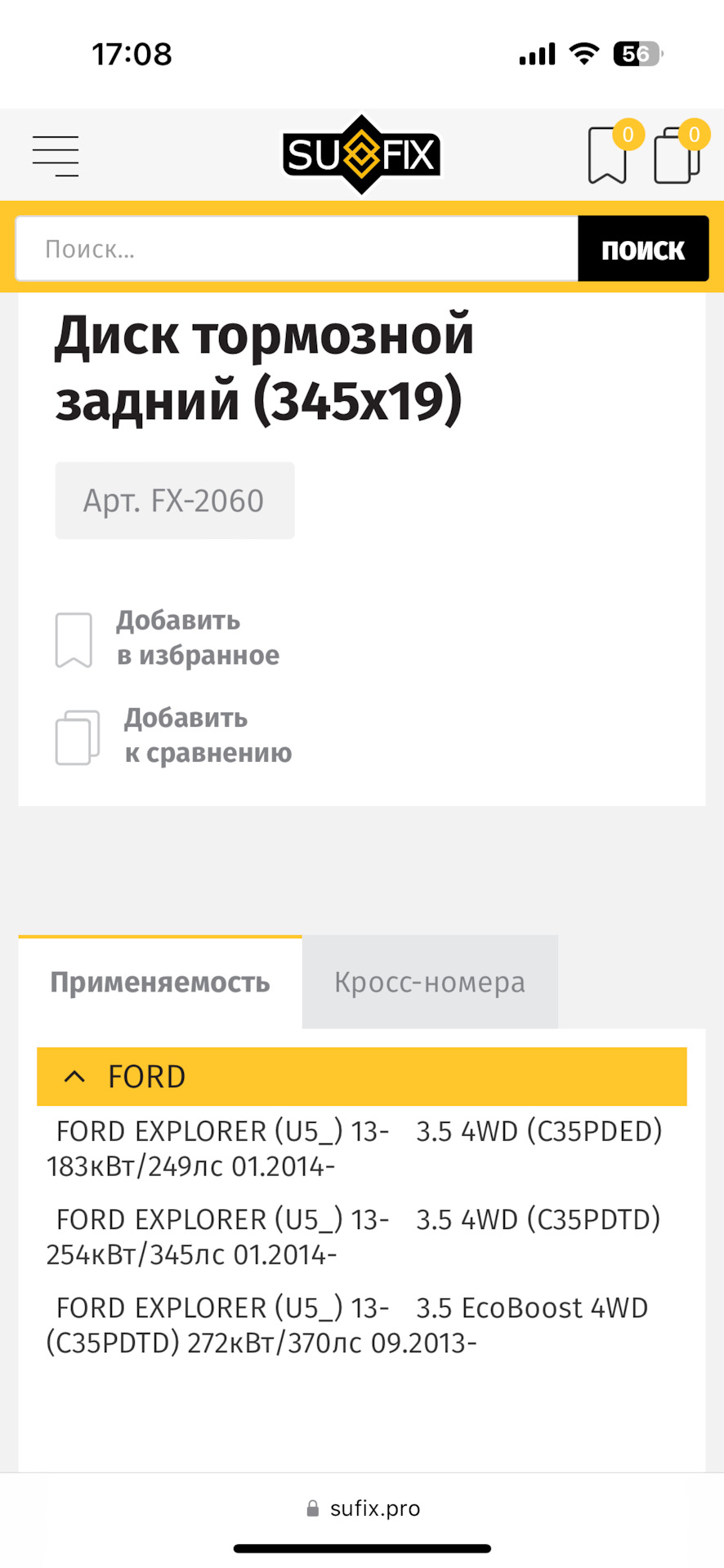Open the comparison list icon in header
The image size is (724, 1568).
point(675,155)
